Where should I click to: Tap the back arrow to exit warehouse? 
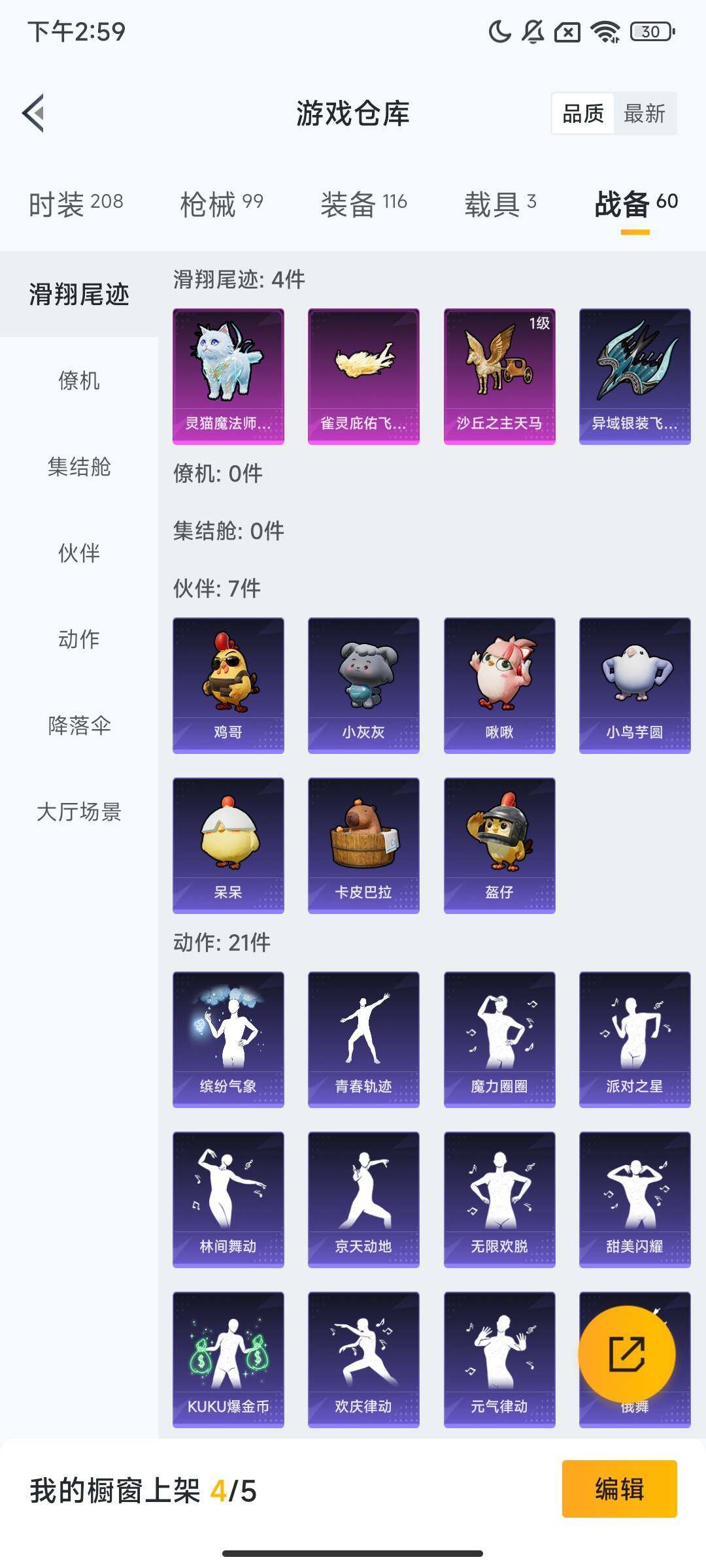[x=34, y=112]
